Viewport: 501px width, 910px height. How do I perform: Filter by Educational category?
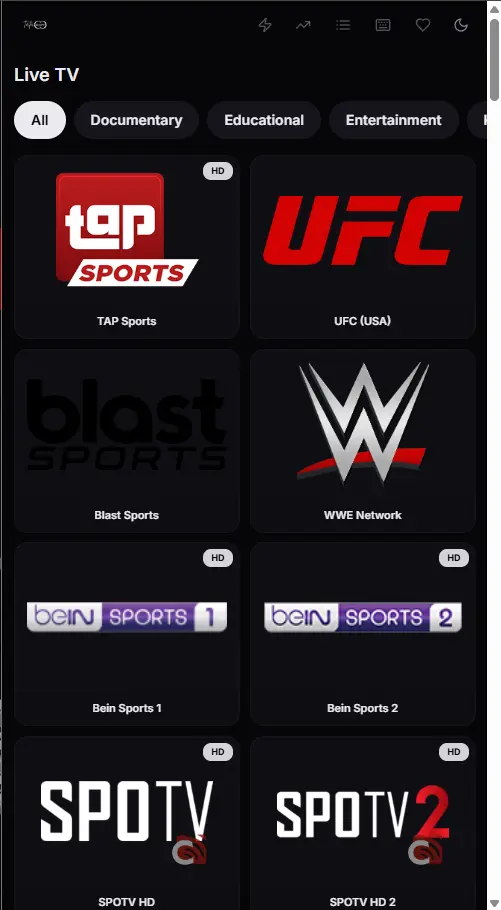click(x=264, y=120)
